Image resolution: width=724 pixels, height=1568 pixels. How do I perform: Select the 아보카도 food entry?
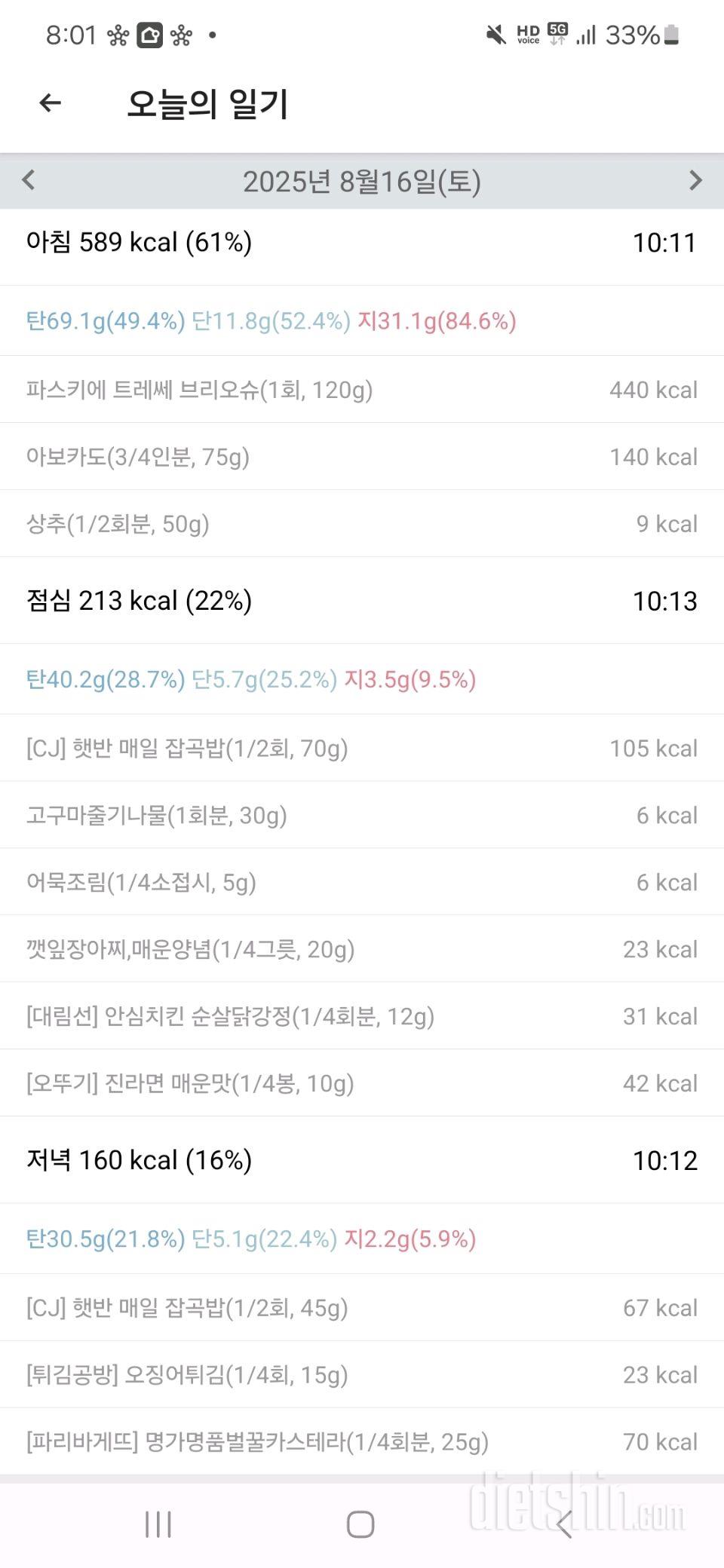(362, 457)
